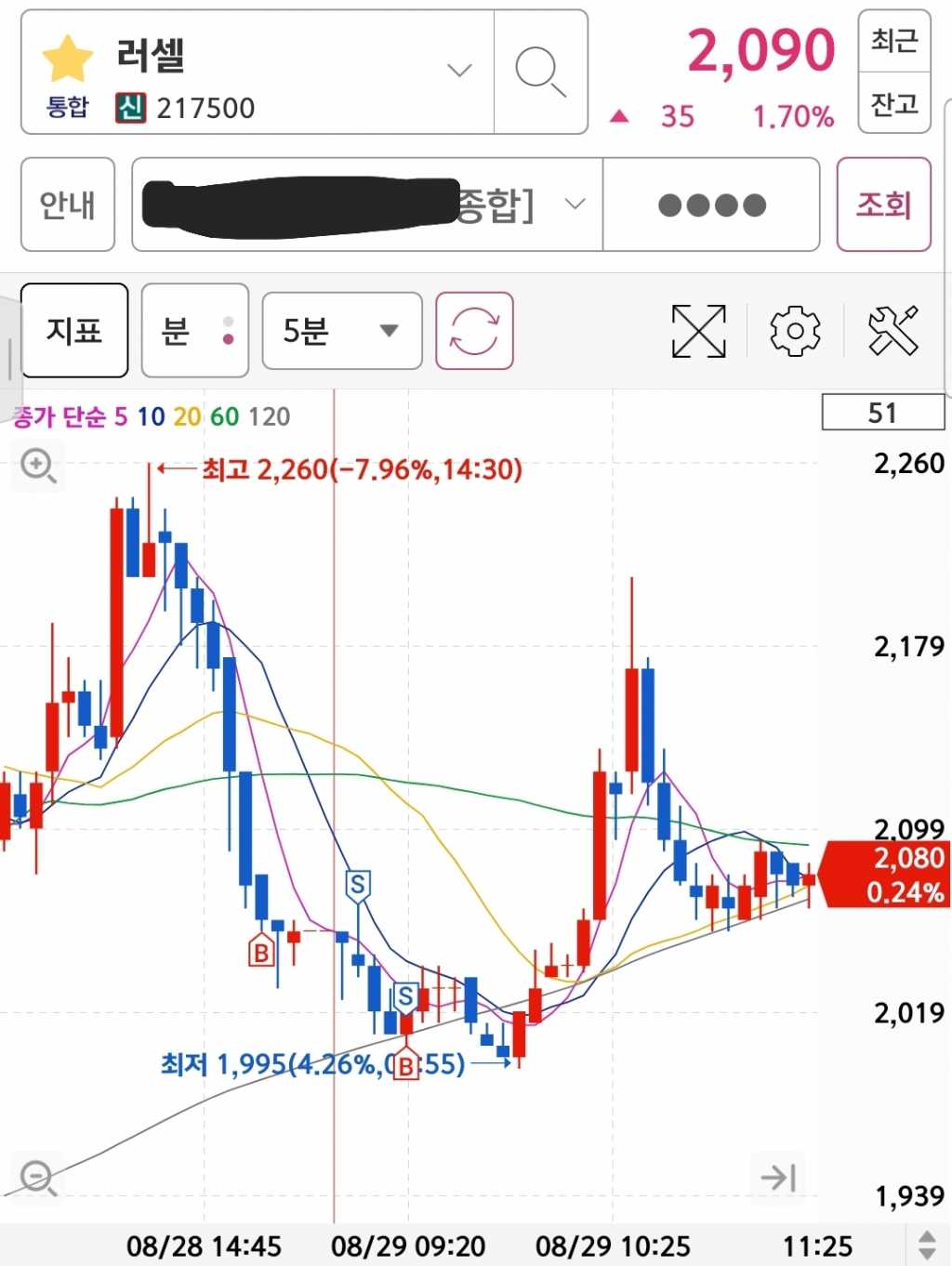Tap the 안내 guide button

[x=68, y=204]
